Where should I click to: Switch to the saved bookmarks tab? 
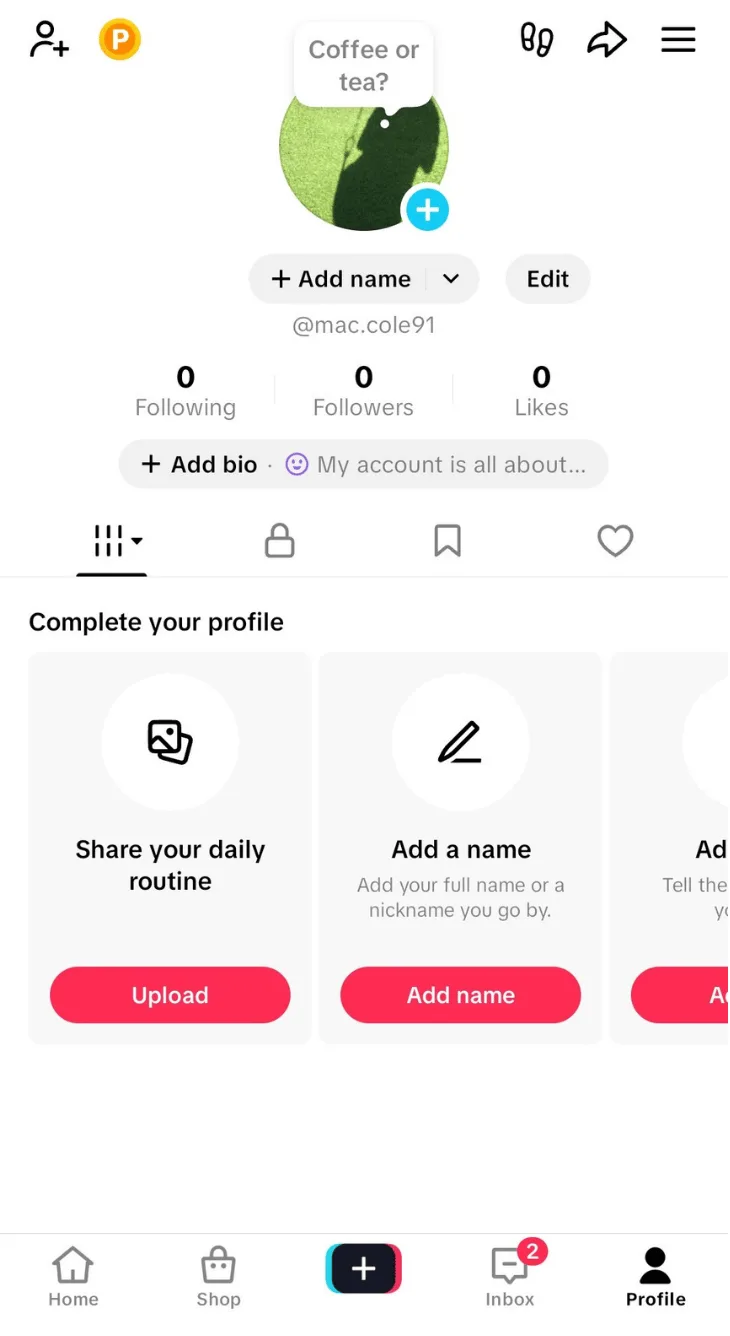click(x=447, y=541)
